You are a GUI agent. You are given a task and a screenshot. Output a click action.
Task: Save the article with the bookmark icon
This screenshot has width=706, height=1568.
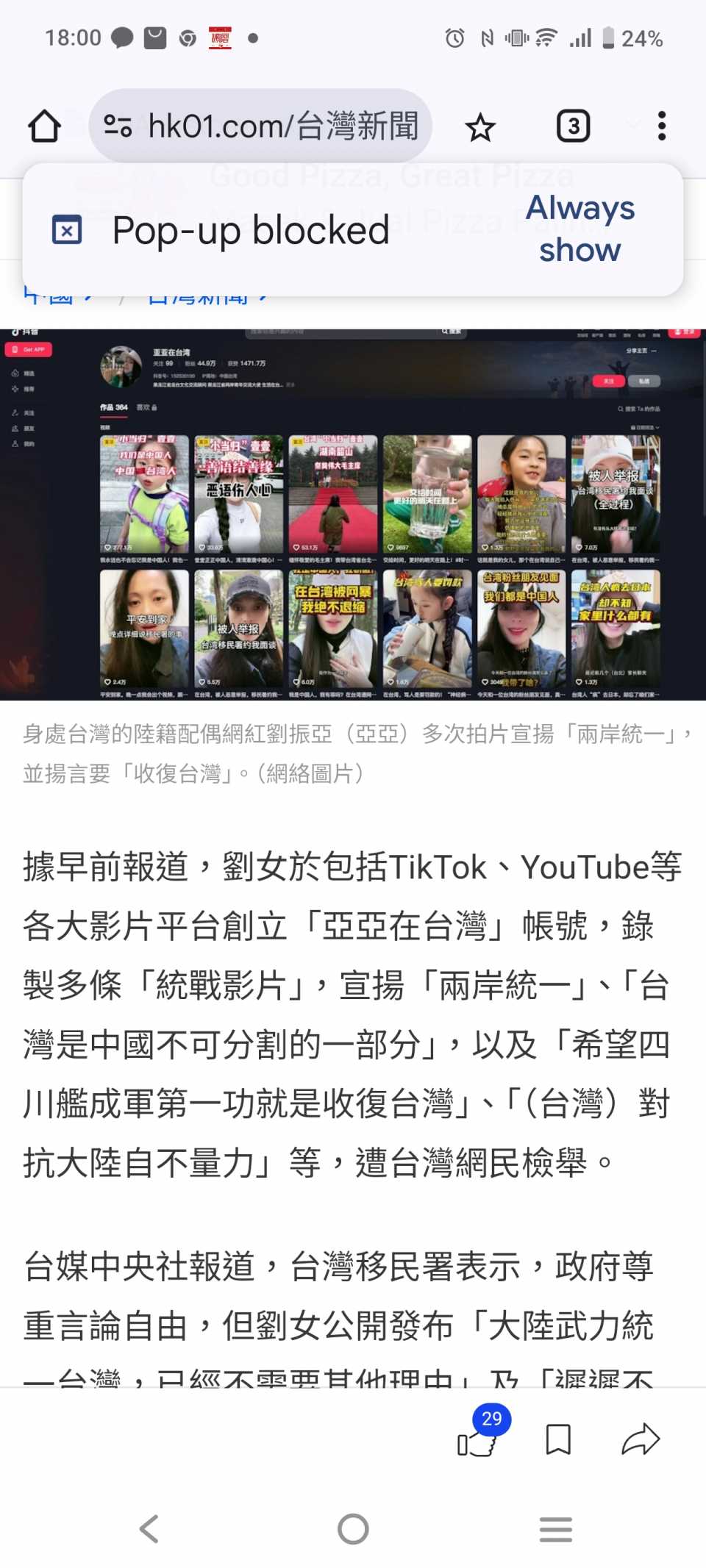(558, 1439)
